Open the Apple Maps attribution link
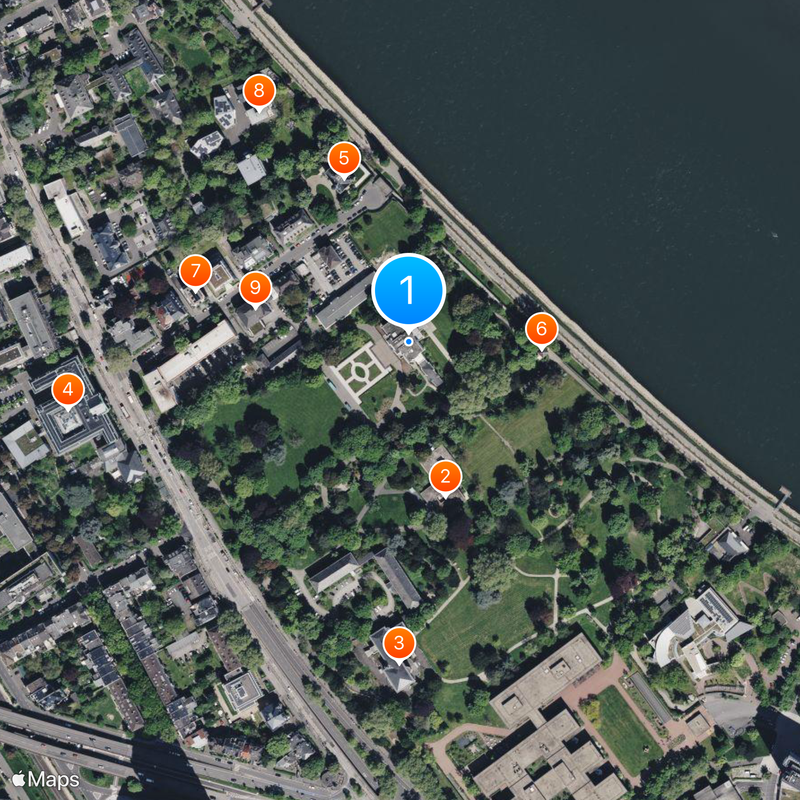The image size is (800, 800). click(45, 779)
